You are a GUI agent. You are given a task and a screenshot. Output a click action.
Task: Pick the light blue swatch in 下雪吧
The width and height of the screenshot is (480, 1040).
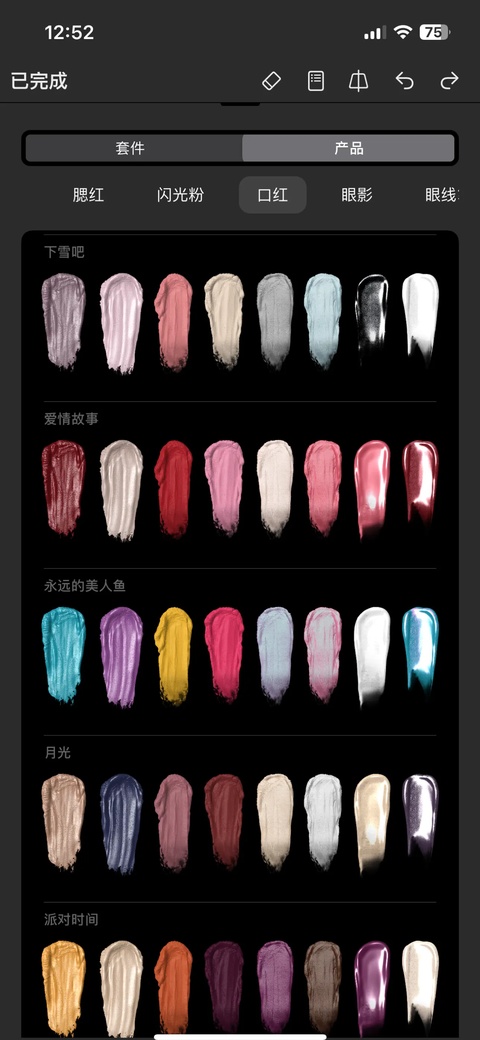323,320
